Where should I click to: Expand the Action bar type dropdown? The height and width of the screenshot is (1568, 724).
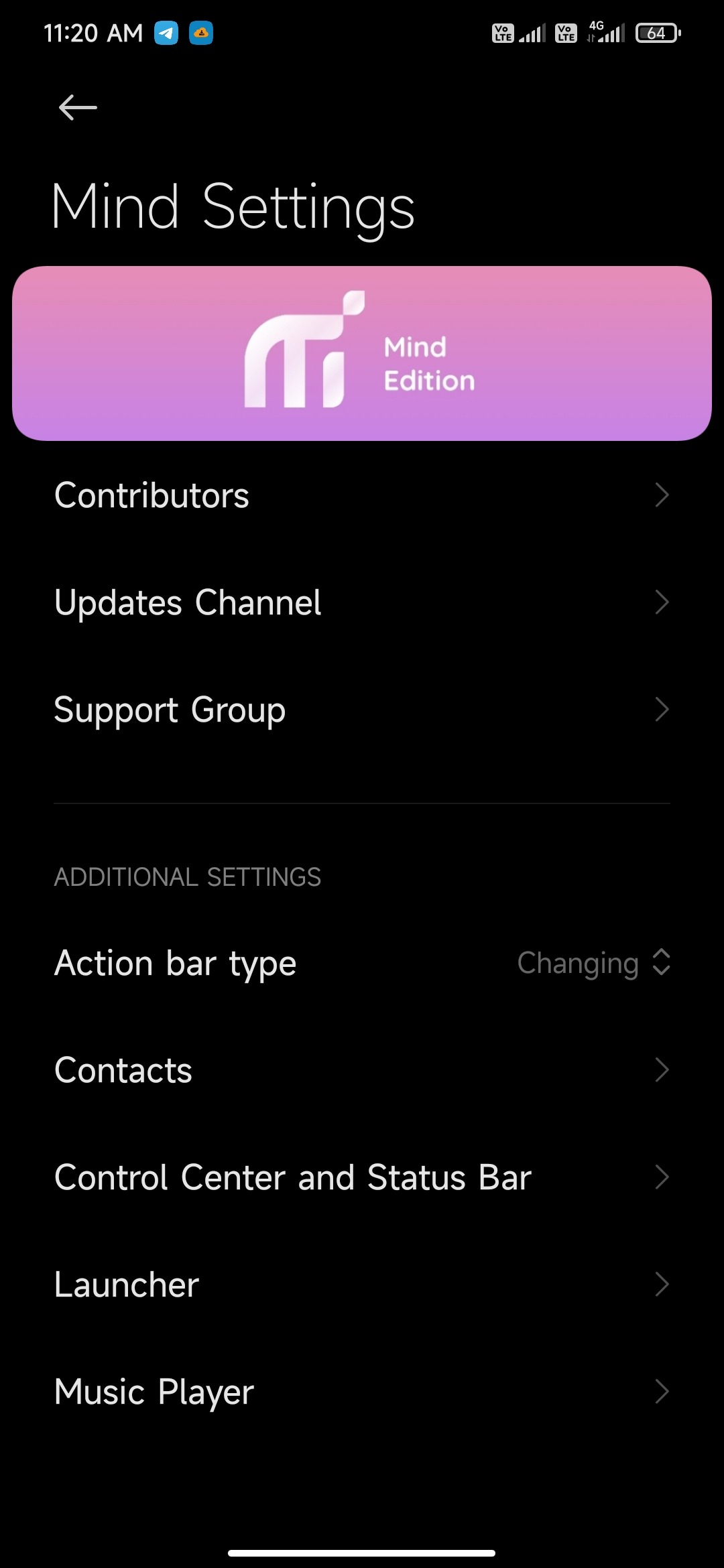(593, 963)
